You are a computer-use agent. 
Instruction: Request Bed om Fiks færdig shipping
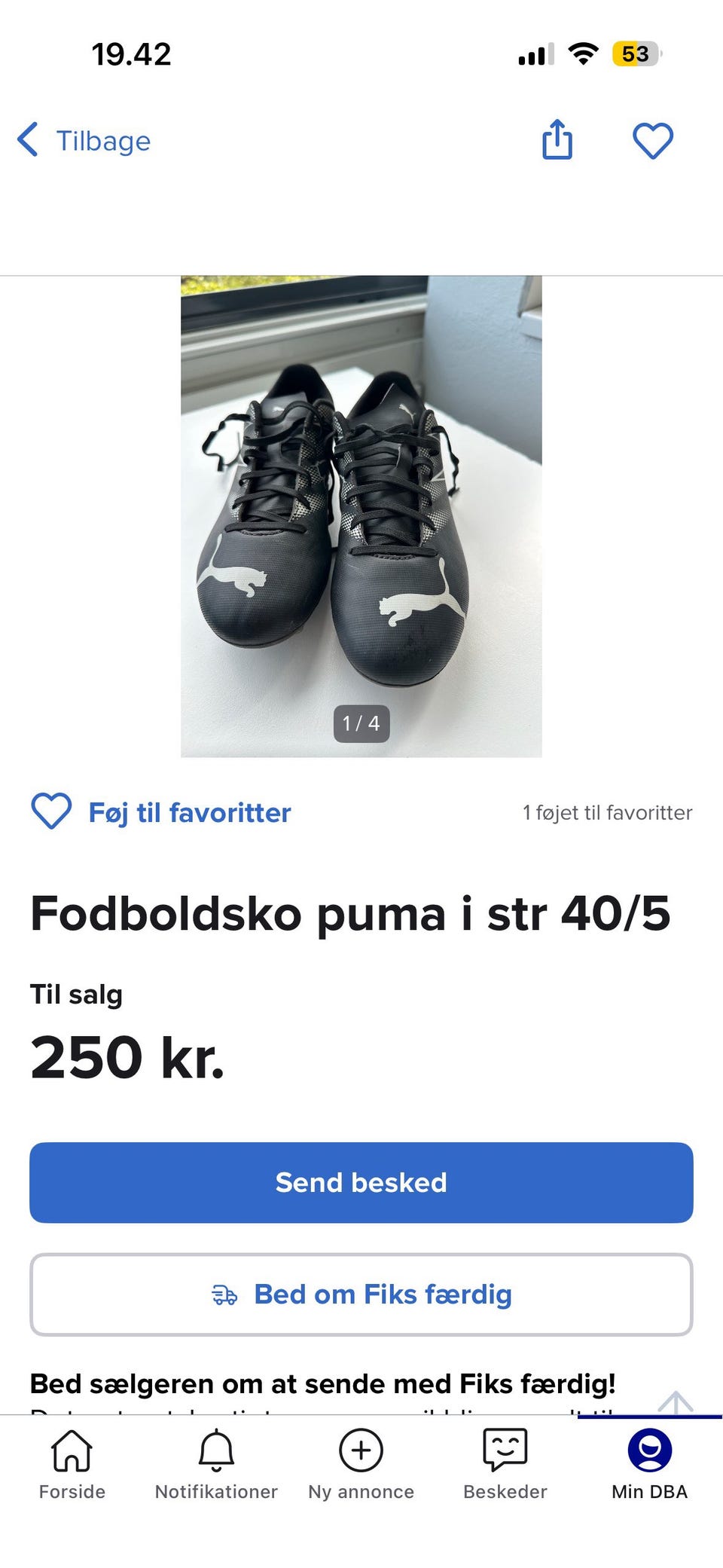(361, 1294)
